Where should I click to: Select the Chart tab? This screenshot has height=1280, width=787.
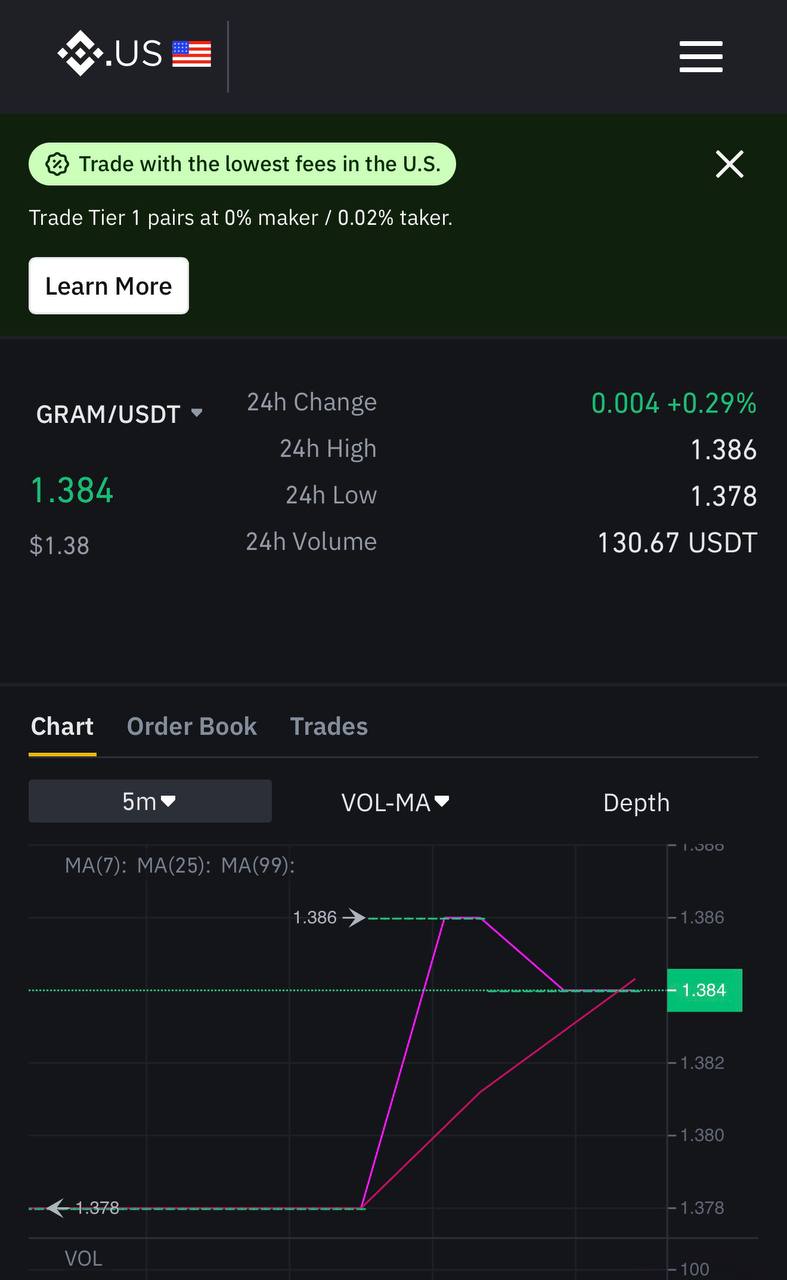[x=62, y=726]
